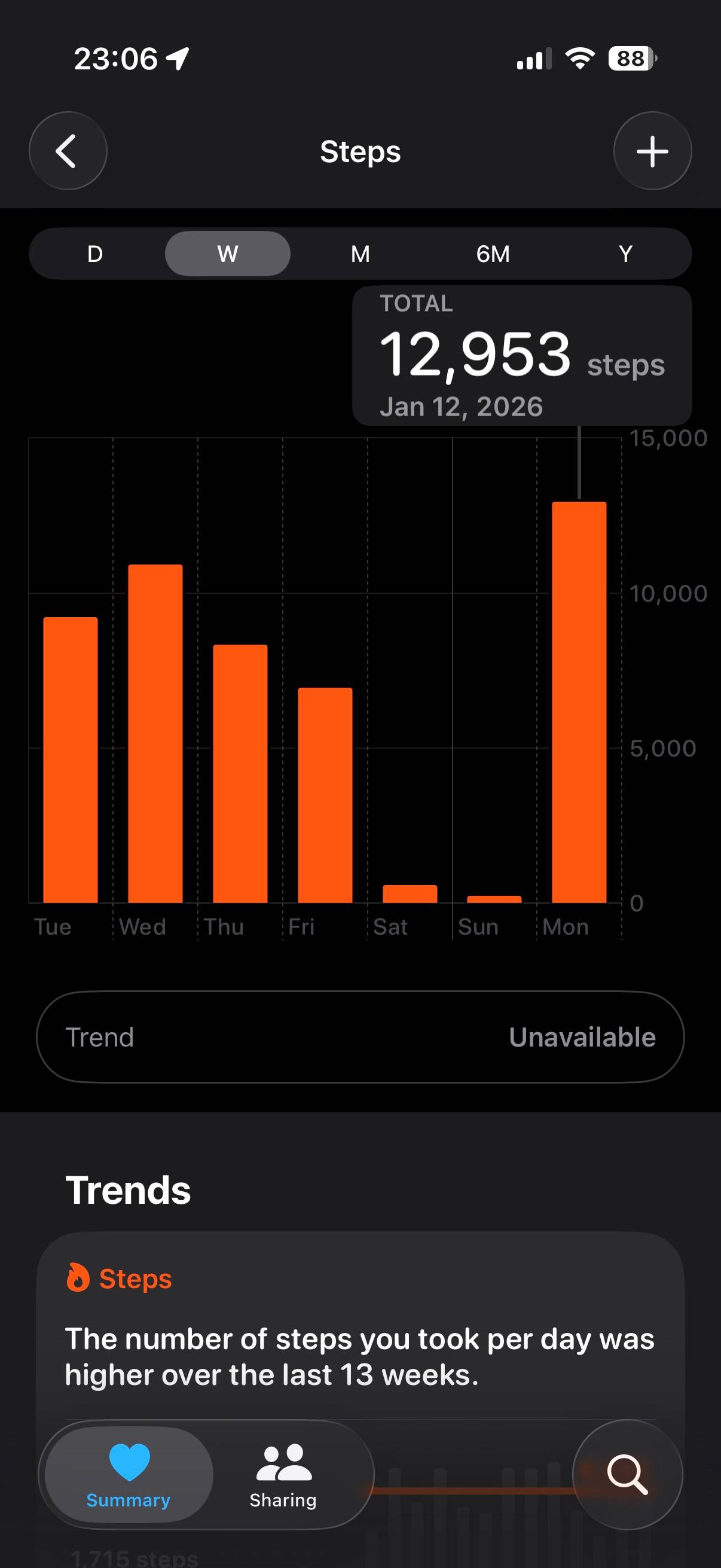Viewport: 721px width, 1568px height.
Task: Add step data with the plus button
Action: [x=652, y=151]
